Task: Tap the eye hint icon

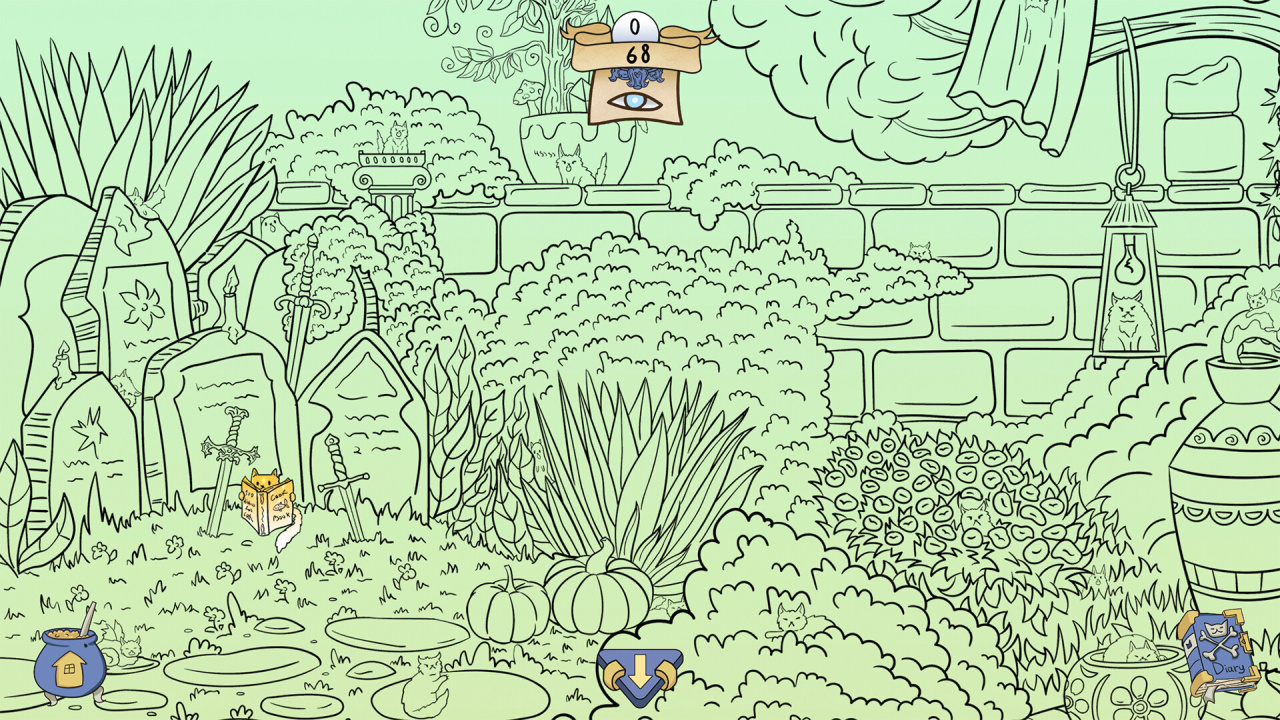Action: pyautogui.click(x=635, y=101)
